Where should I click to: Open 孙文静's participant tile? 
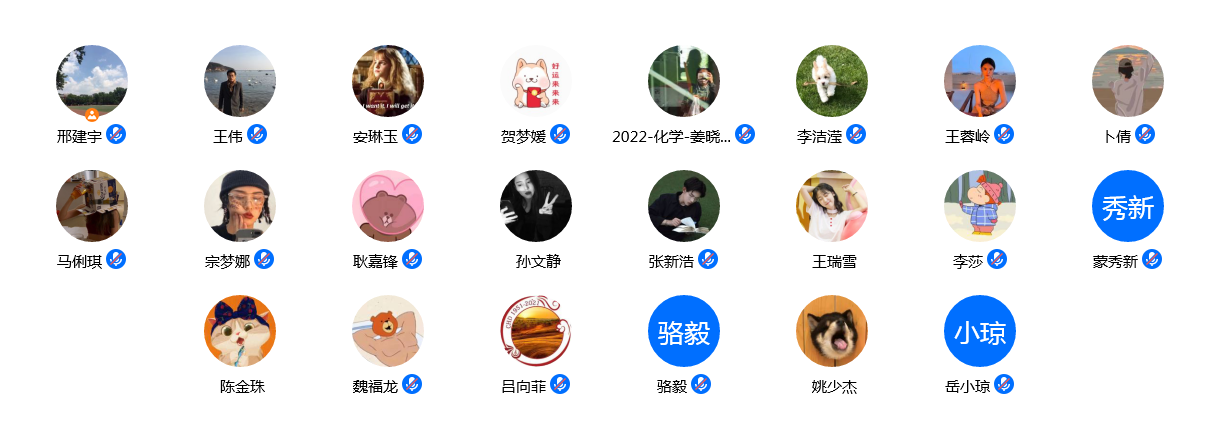coord(536,206)
